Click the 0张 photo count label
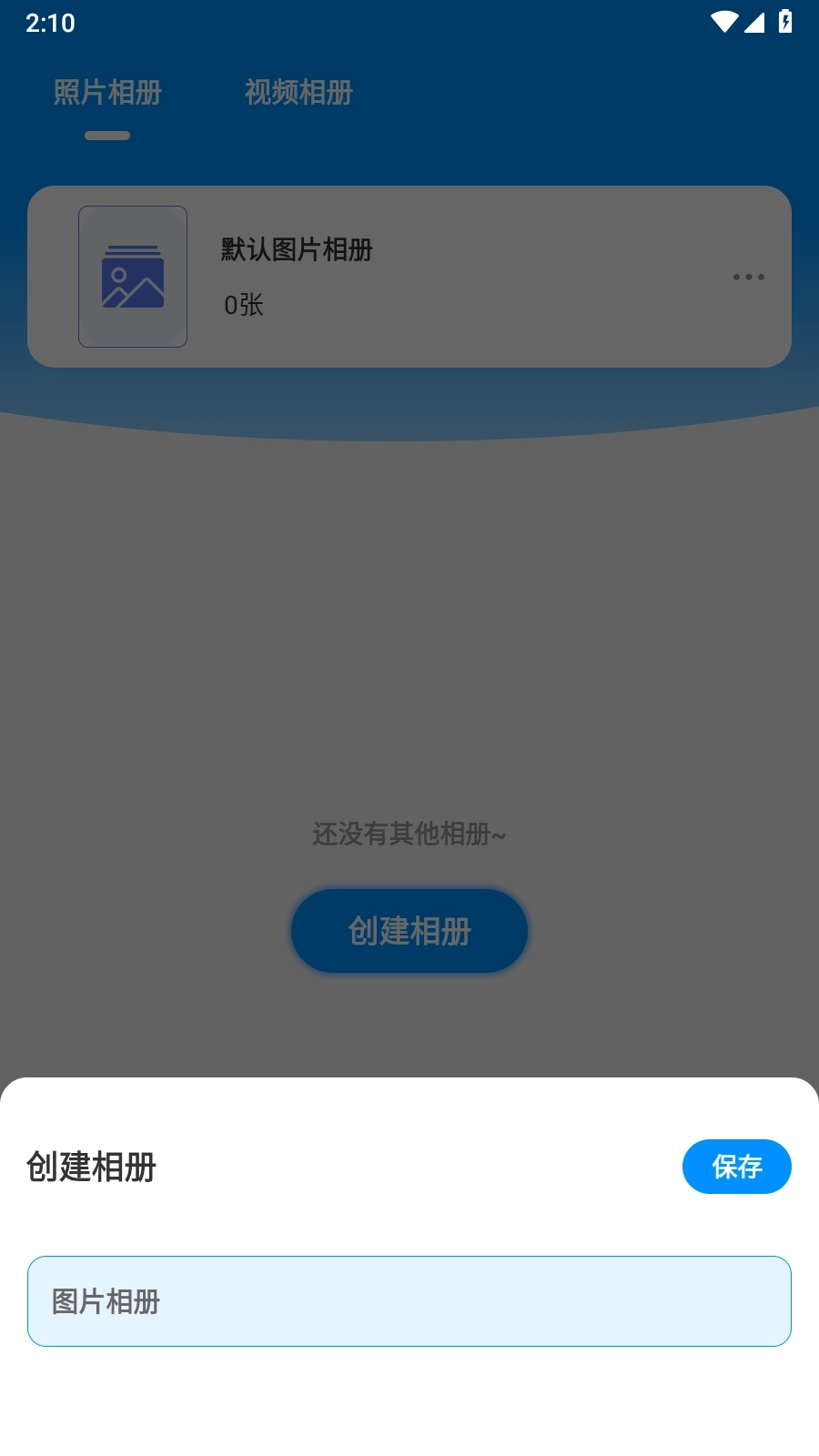Image resolution: width=819 pixels, height=1456 pixels. (x=244, y=305)
